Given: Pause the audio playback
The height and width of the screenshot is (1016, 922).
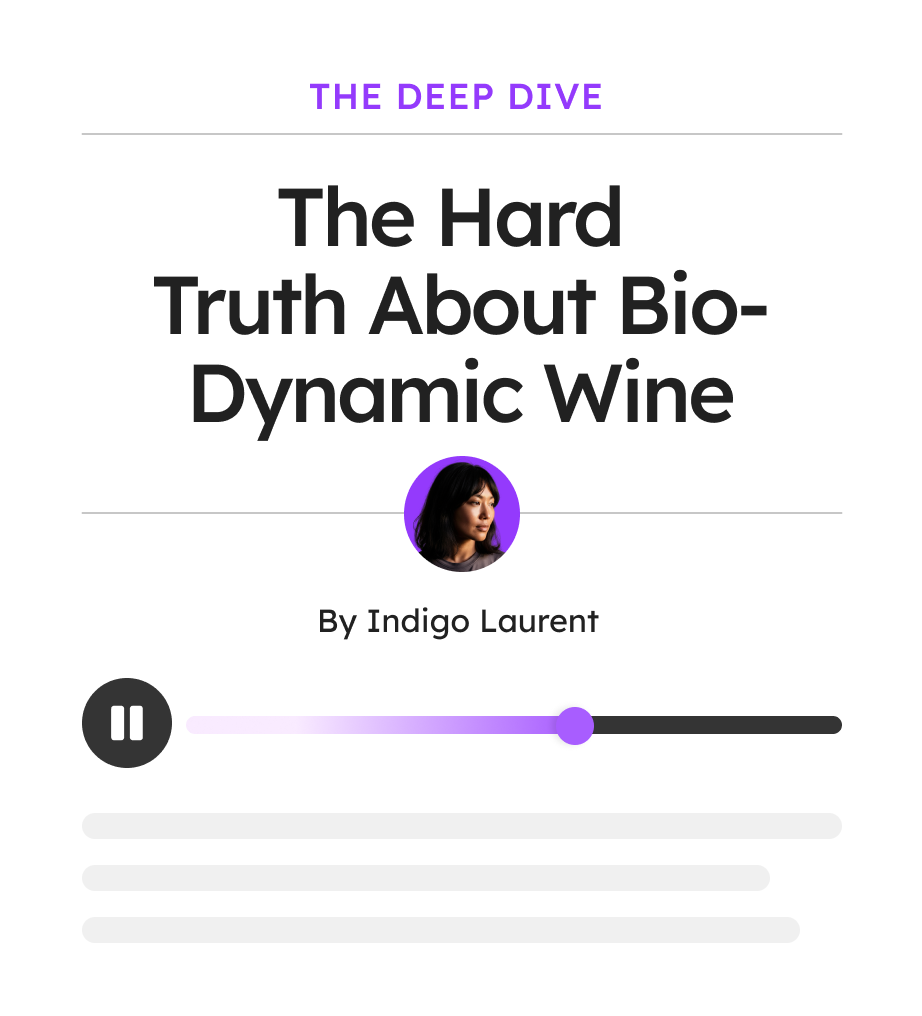Looking at the screenshot, I should (127, 723).
